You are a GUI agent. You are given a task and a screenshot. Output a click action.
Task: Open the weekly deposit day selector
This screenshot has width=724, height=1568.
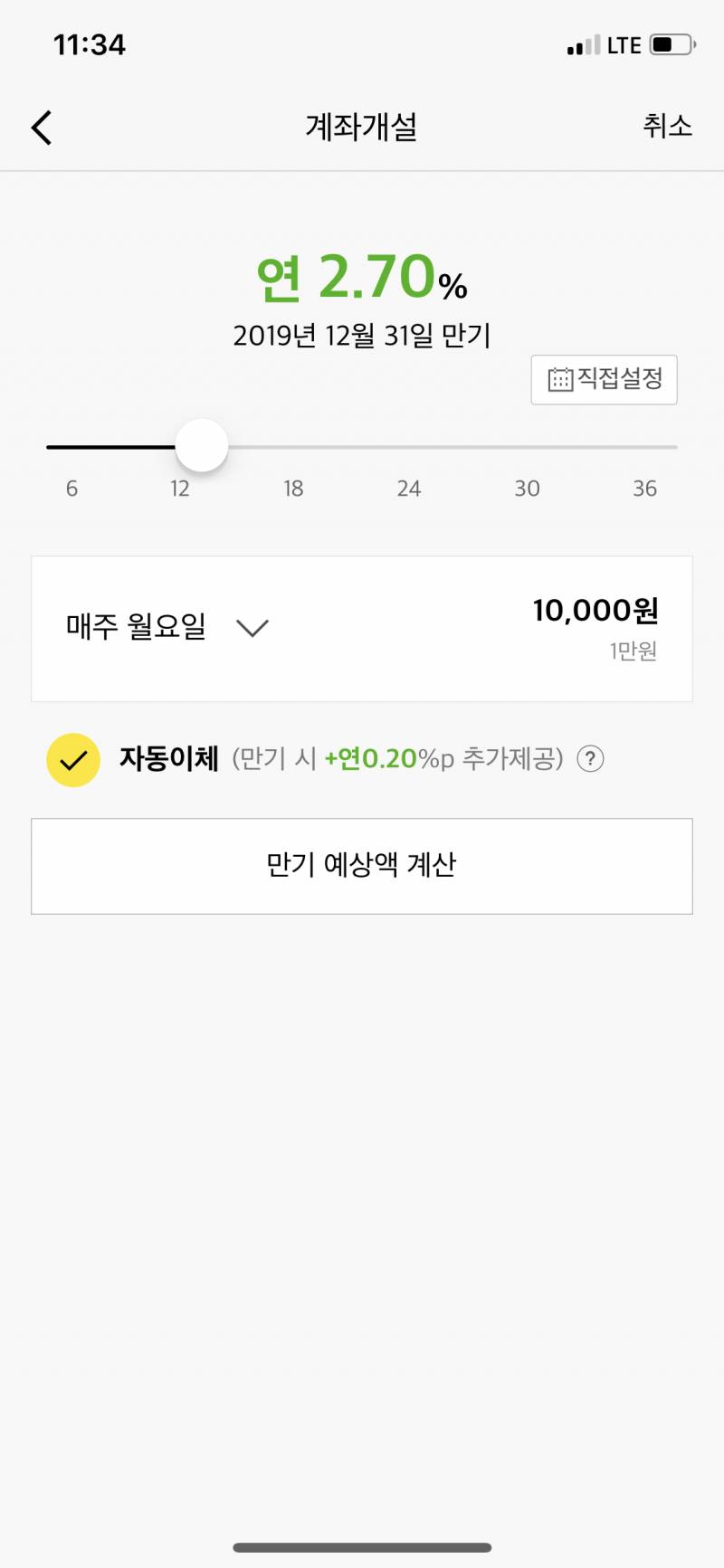163,627
